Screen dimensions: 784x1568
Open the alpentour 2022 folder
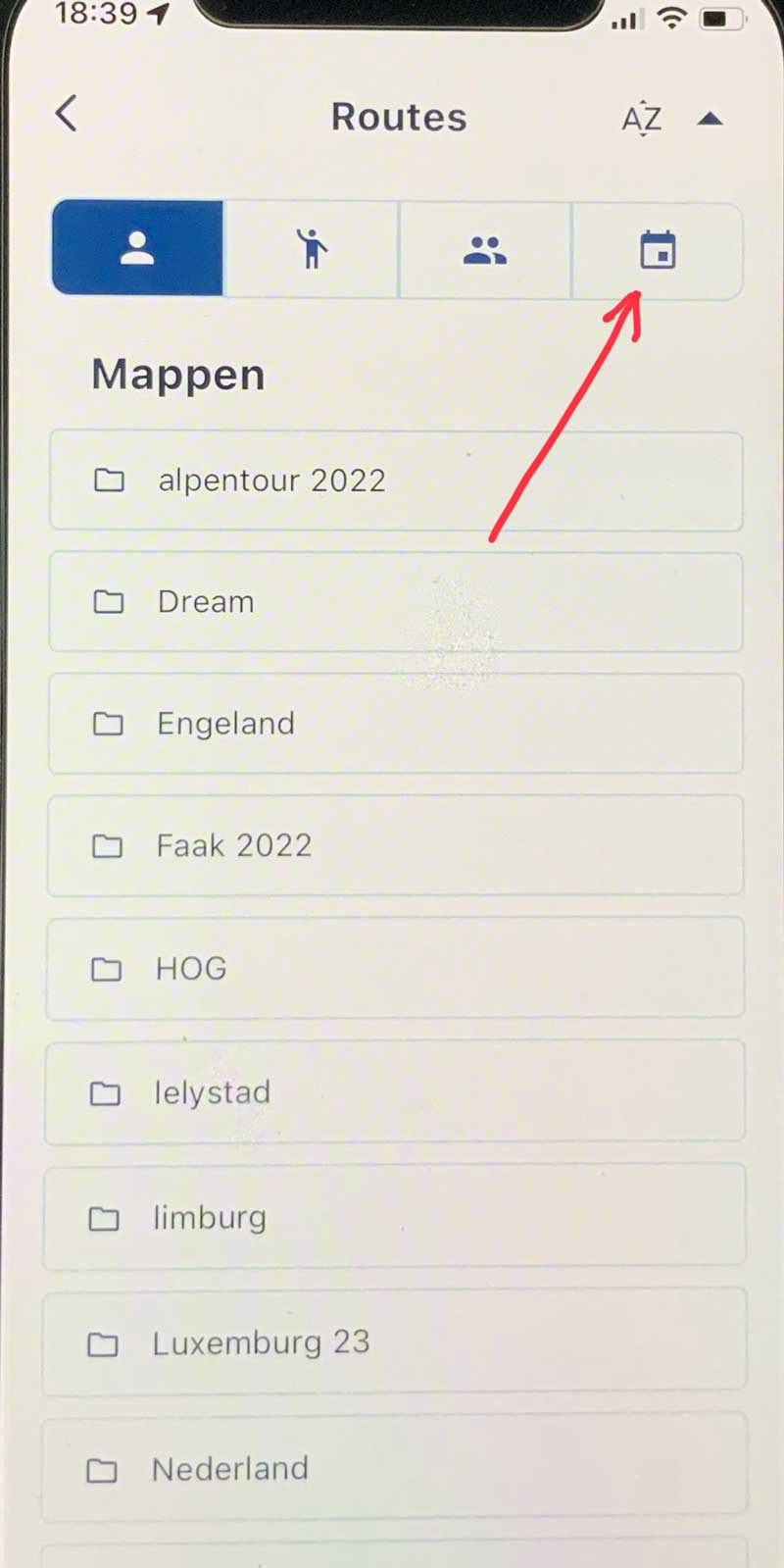[396, 481]
